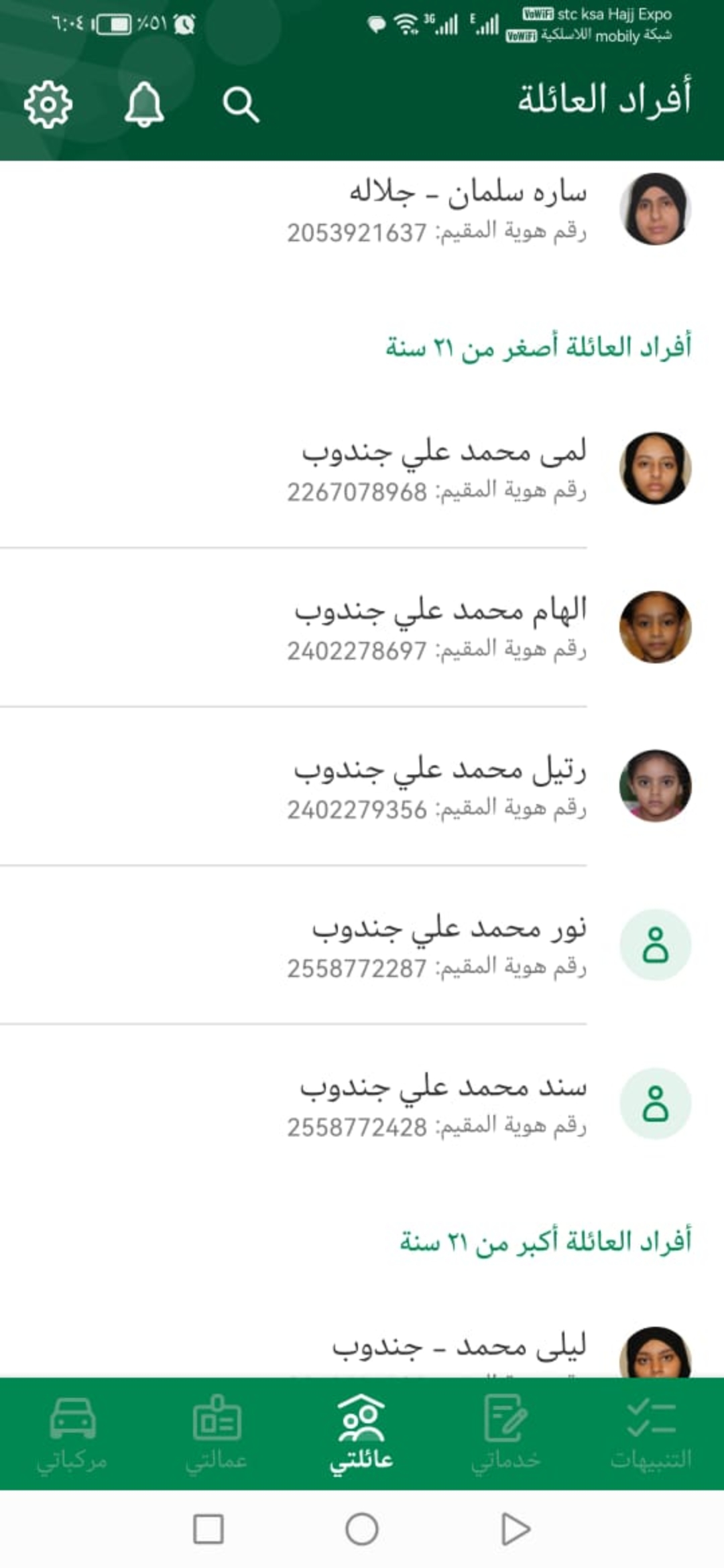Open recent apps with the square button
Image resolution: width=724 pixels, height=1568 pixels.
[208, 1529]
